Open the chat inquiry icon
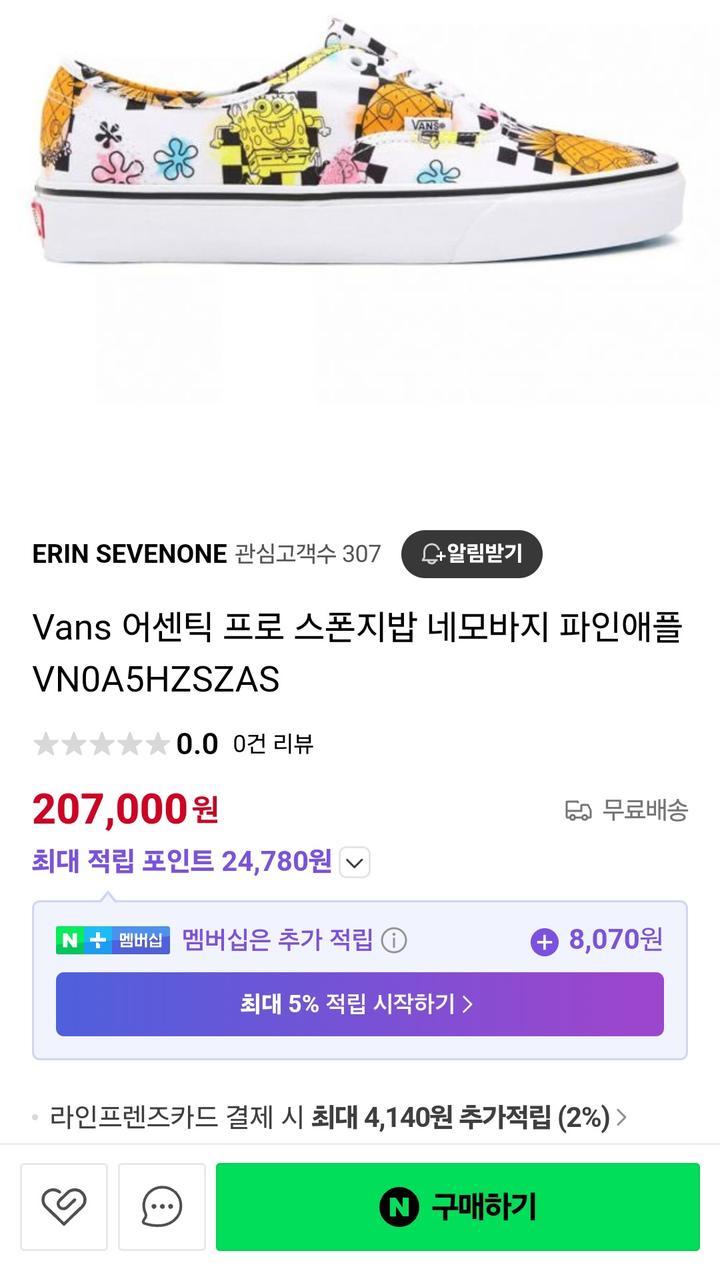This screenshot has width=720, height=1279. (x=162, y=1206)
